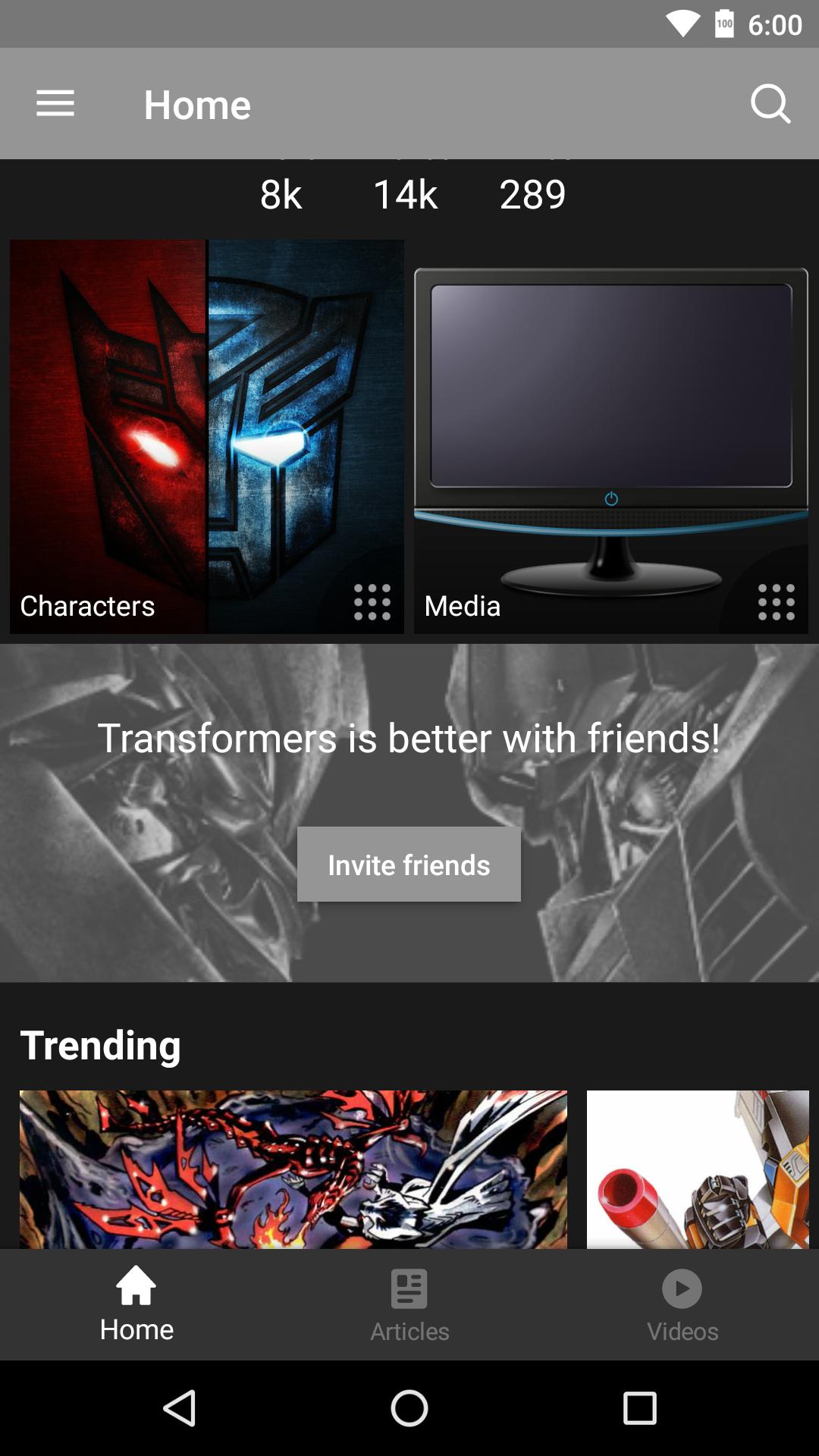This screenshot has height=1456, width=819.
Task: Open the navigation drawer menu
Action: 55,103
